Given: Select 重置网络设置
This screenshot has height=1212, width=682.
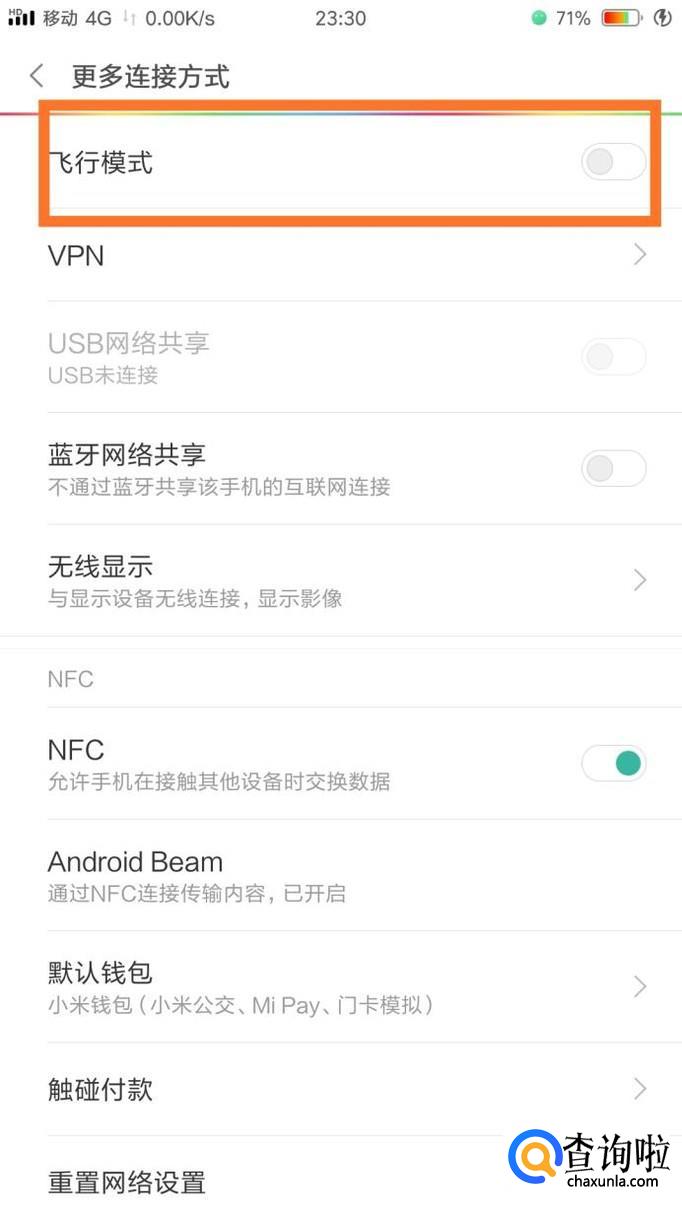Looking at the screenshot, I should click(127, 1183).
